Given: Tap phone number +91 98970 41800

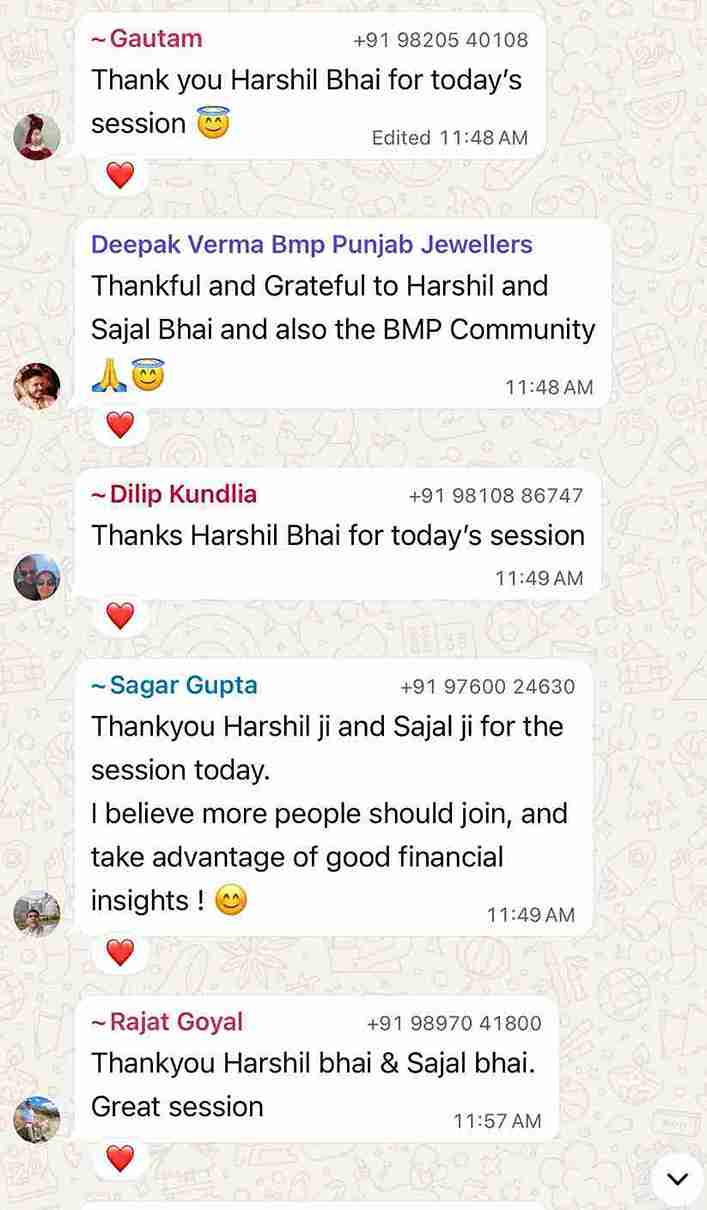Looking at the screenshot, I should 454,1023.
